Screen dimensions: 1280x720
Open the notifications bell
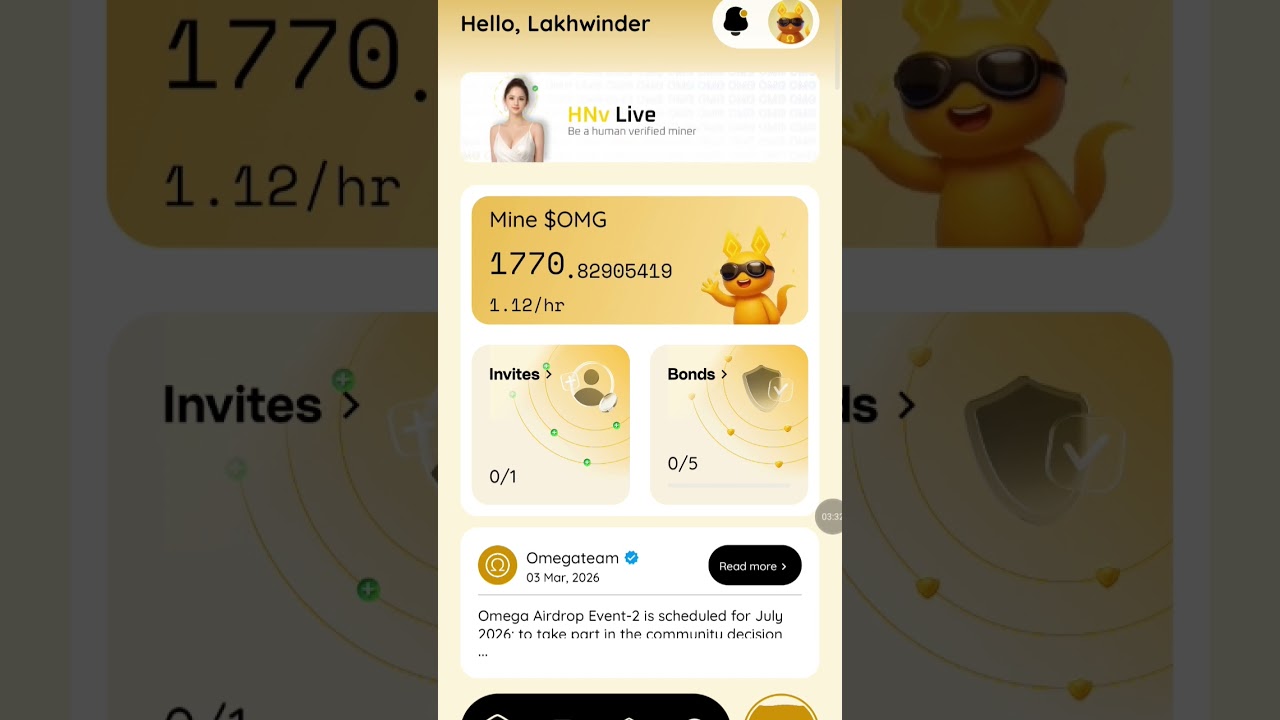click(736, 21)
